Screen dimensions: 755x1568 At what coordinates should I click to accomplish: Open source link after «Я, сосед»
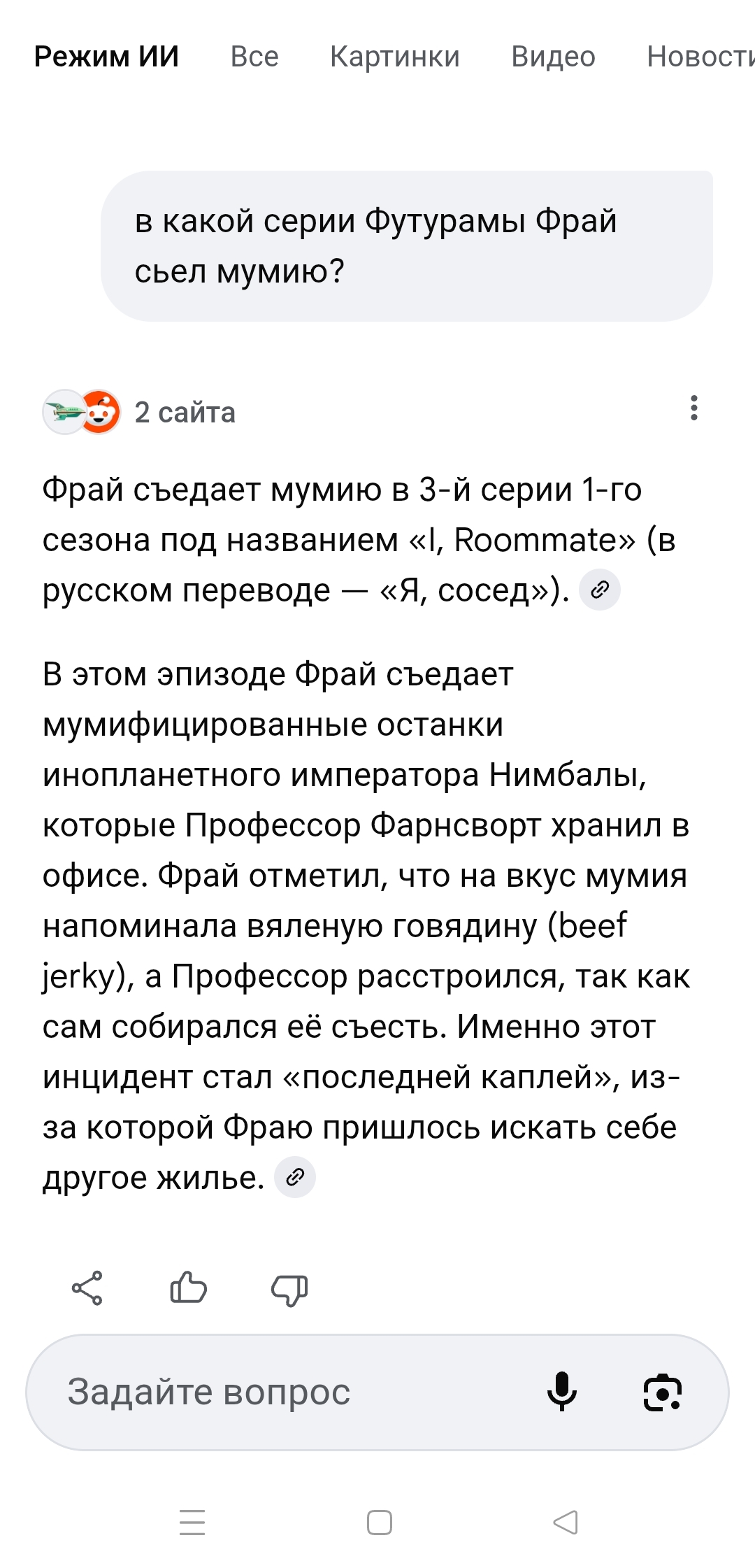point(600,590)
